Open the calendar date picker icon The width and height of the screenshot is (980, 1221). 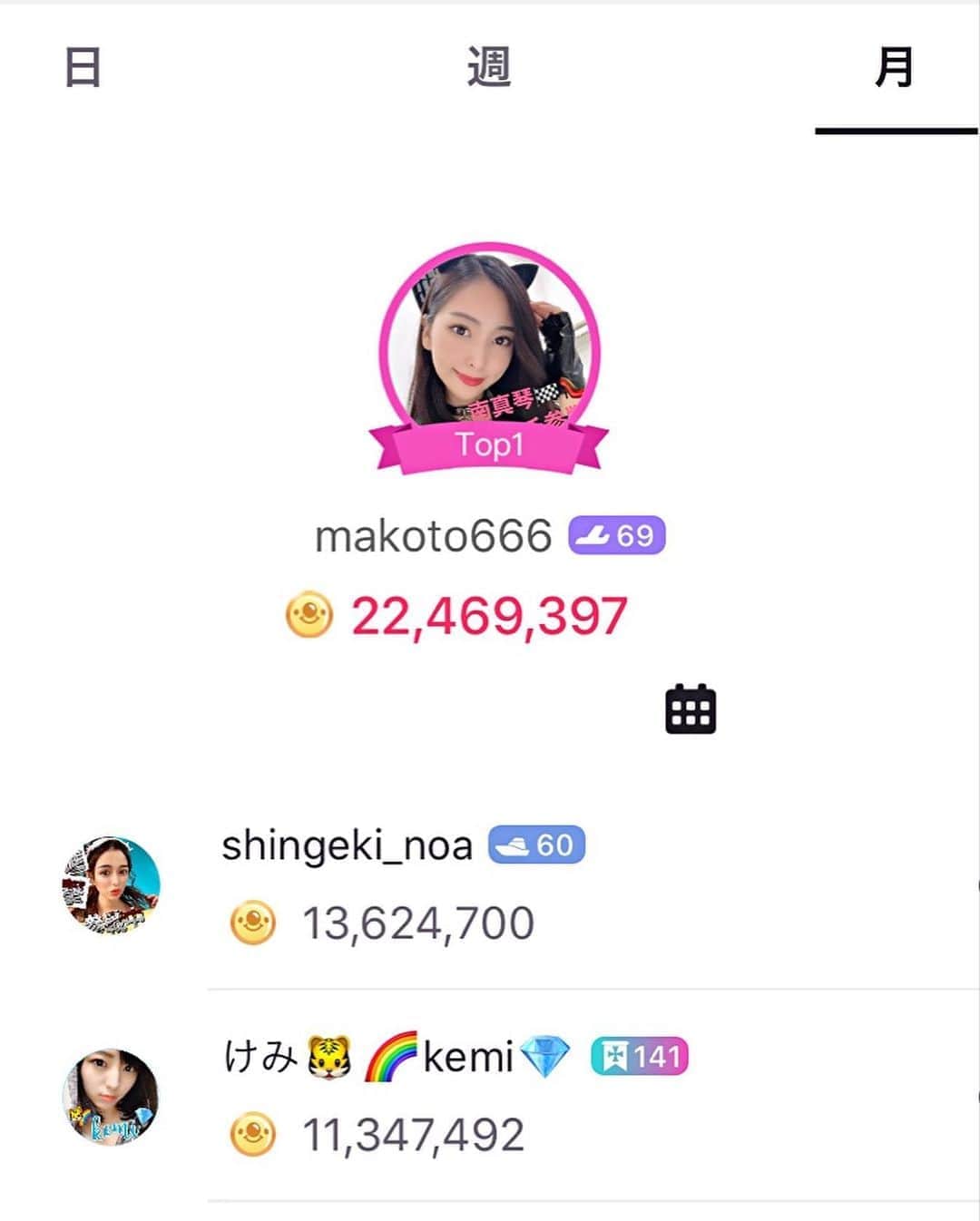pyautogui.click(x=691, y=709)
